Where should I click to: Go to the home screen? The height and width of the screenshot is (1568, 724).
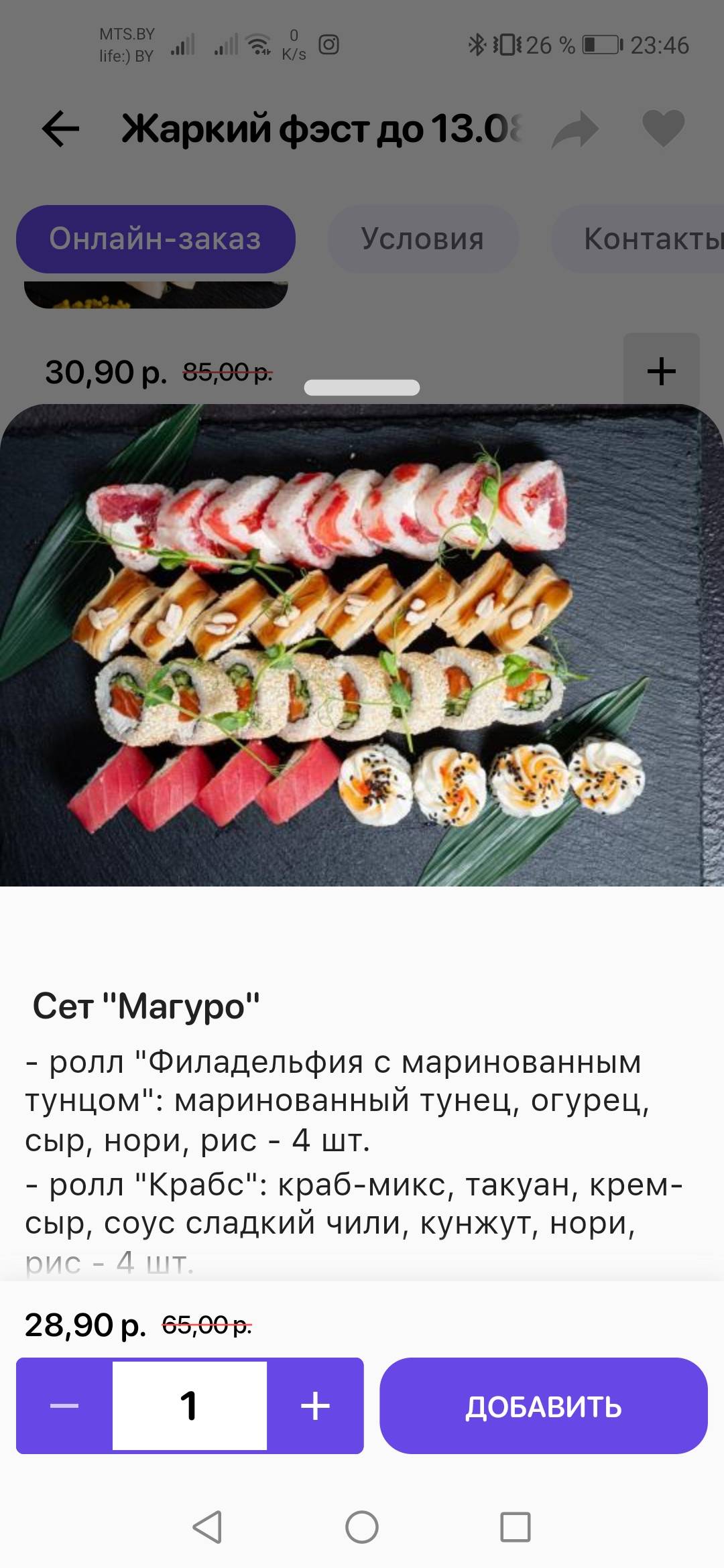click(x=362, y=1527)
